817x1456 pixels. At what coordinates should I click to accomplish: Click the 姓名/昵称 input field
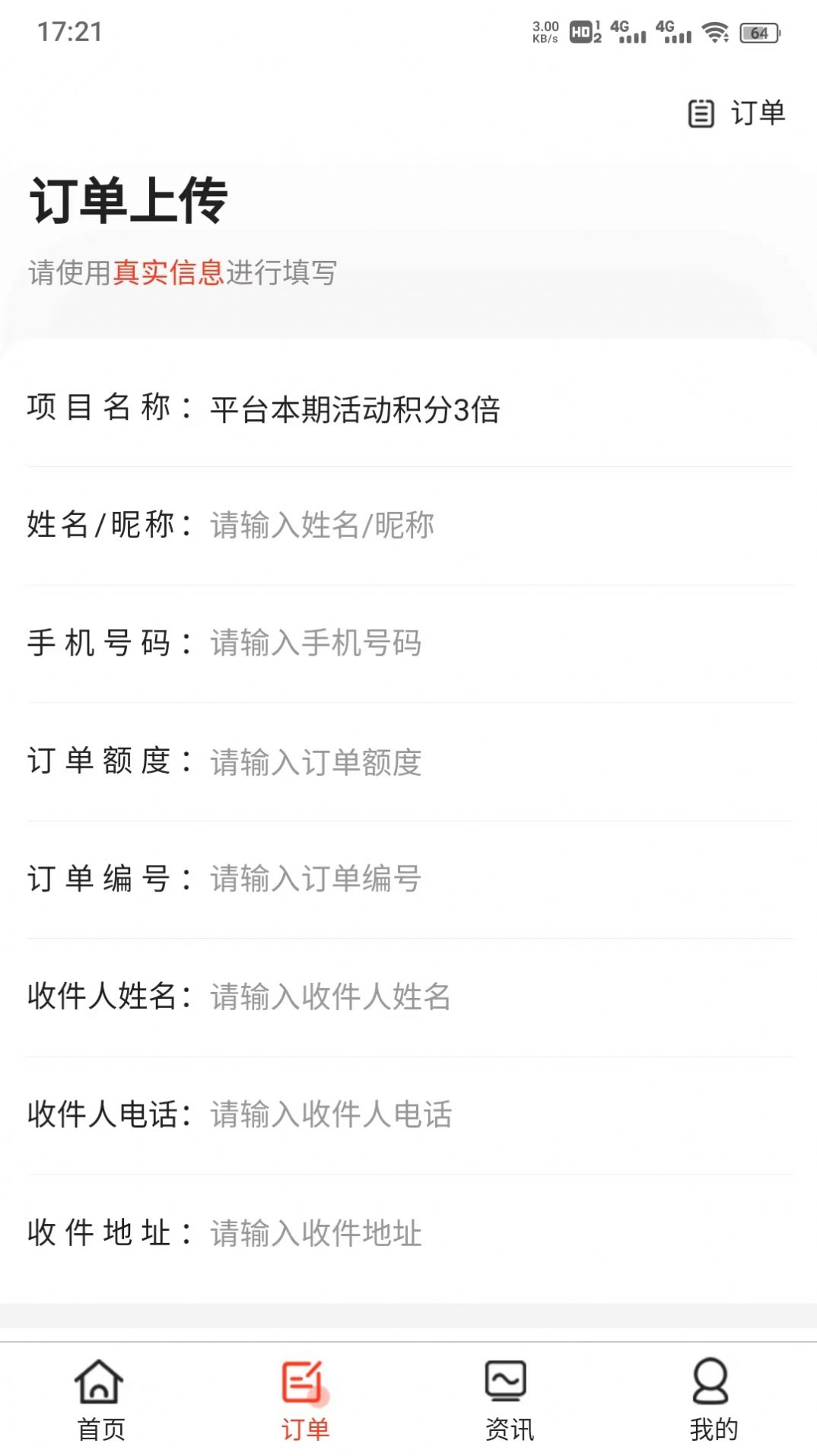point(319,525)
